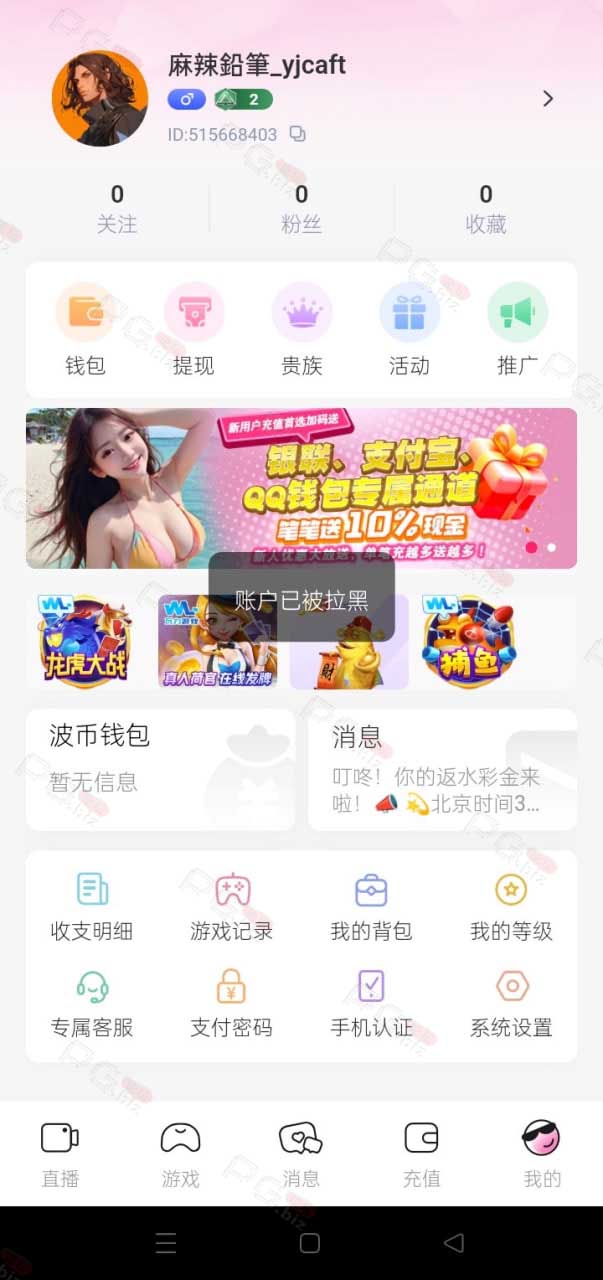Open 游戏记录 game records
This screenshot has width=603, height=1280.
click(x=232, y=907)
